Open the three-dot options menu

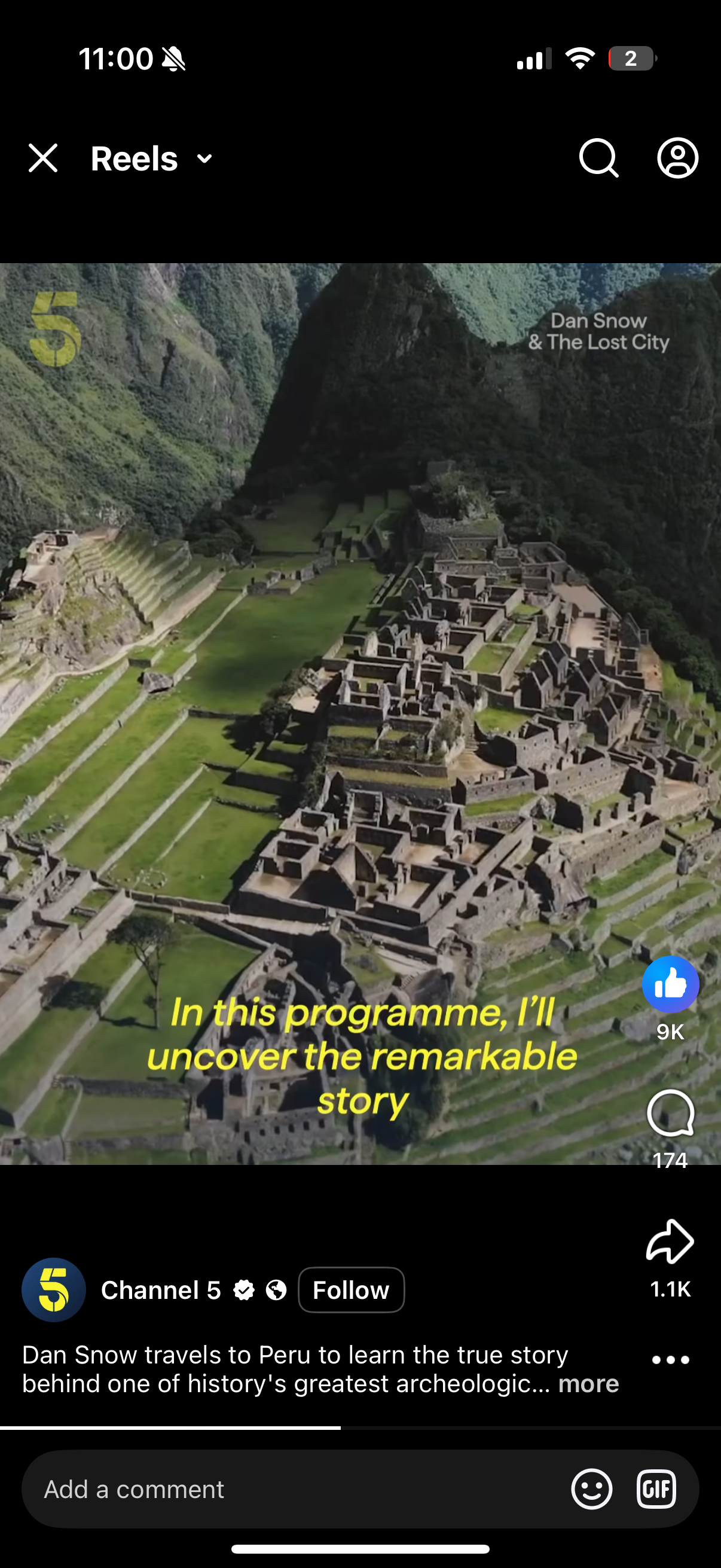671,1360
